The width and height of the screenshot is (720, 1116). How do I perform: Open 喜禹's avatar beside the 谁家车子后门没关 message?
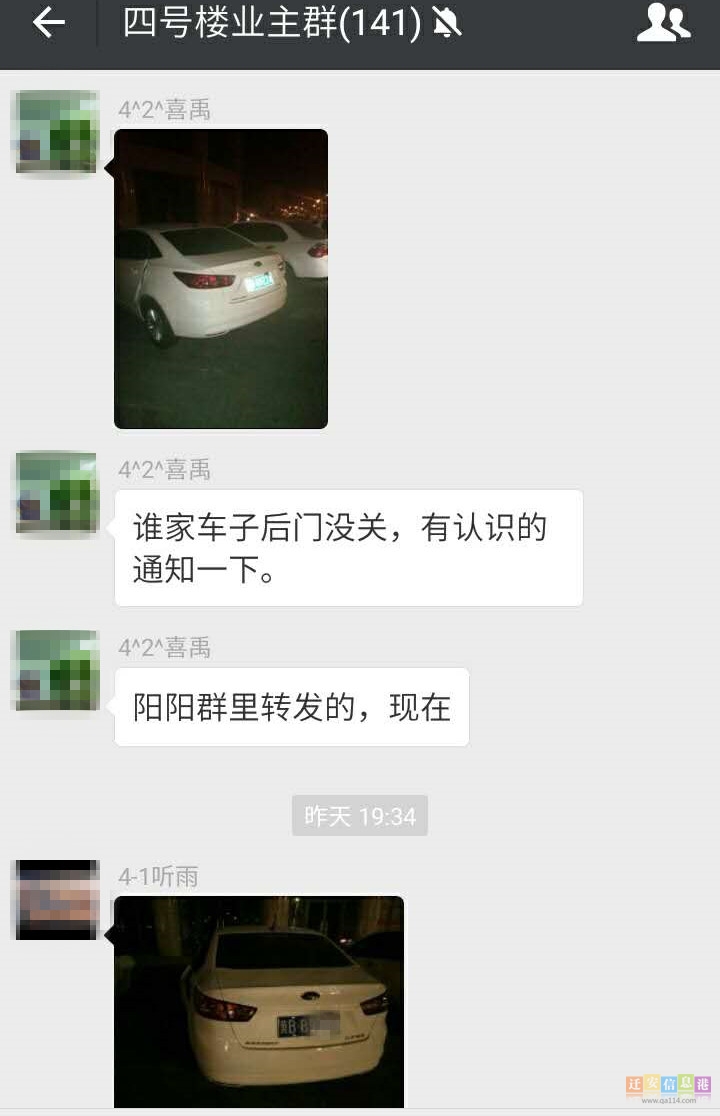(x=57, y=492)
